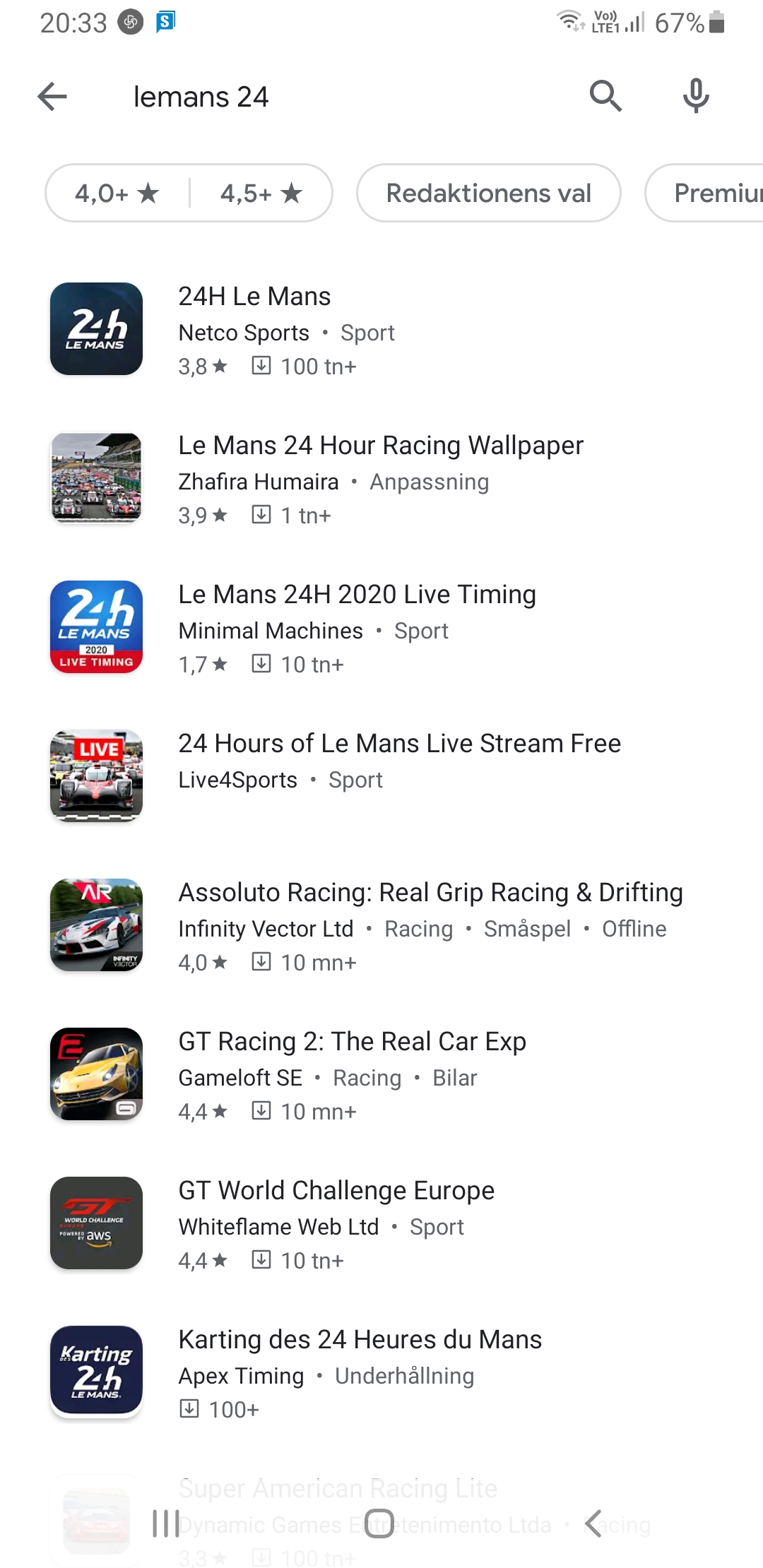Apply the Premium filter chip
This screenshot has height=1568, width=763.
pyautogui.click(x=714, y=193)
